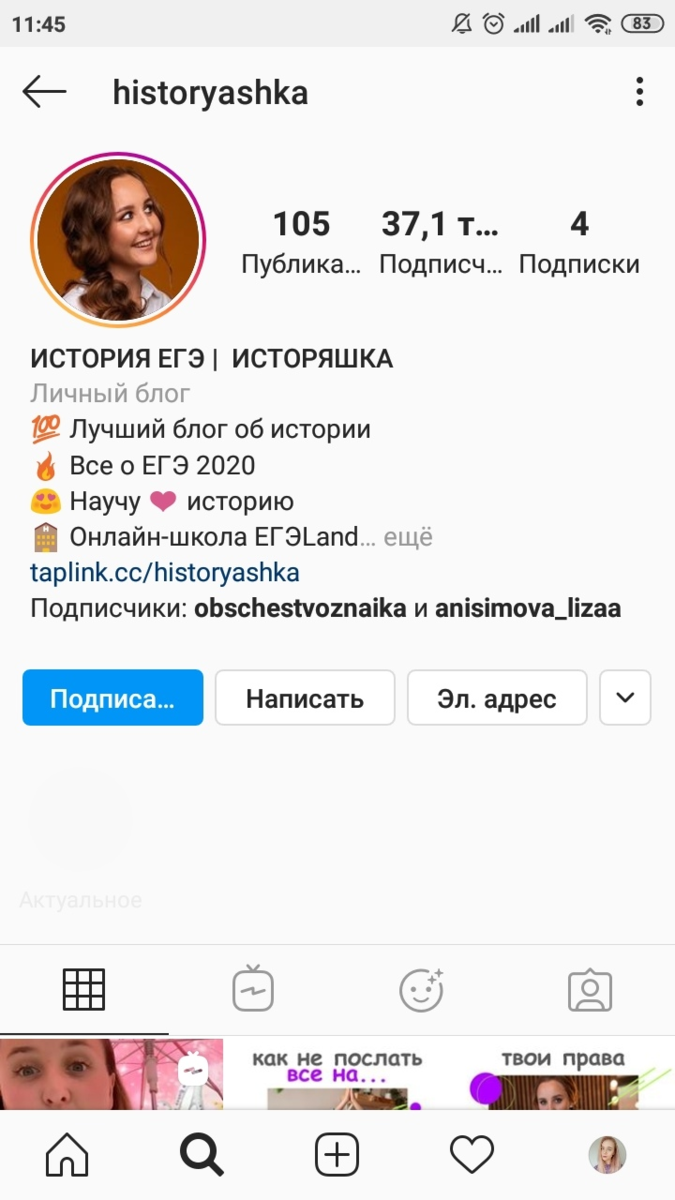
Task: Switch to the IGTV tab
Action: pyautogui.click(x=253, y=990)
